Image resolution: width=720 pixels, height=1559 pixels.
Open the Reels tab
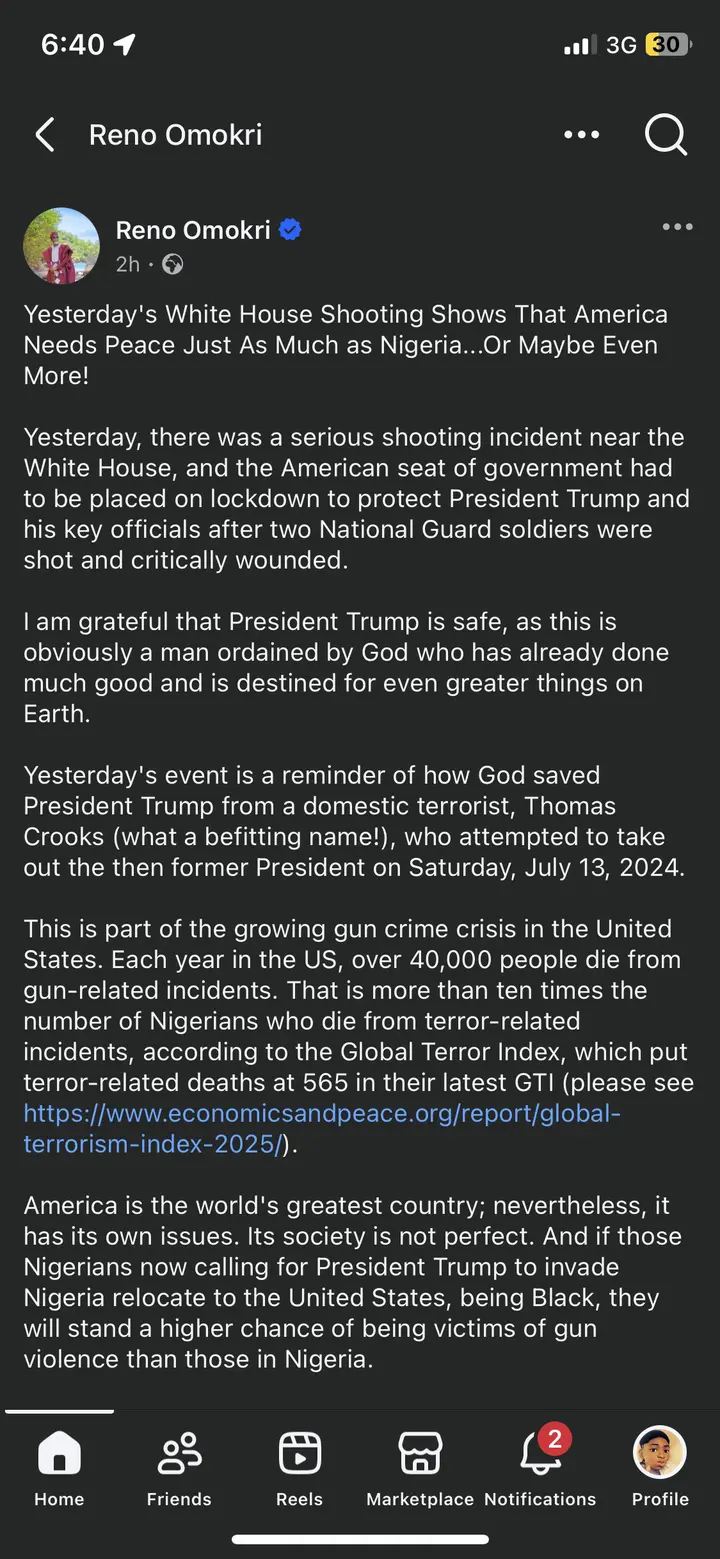pyautogui.click(x=299, y=1467)
